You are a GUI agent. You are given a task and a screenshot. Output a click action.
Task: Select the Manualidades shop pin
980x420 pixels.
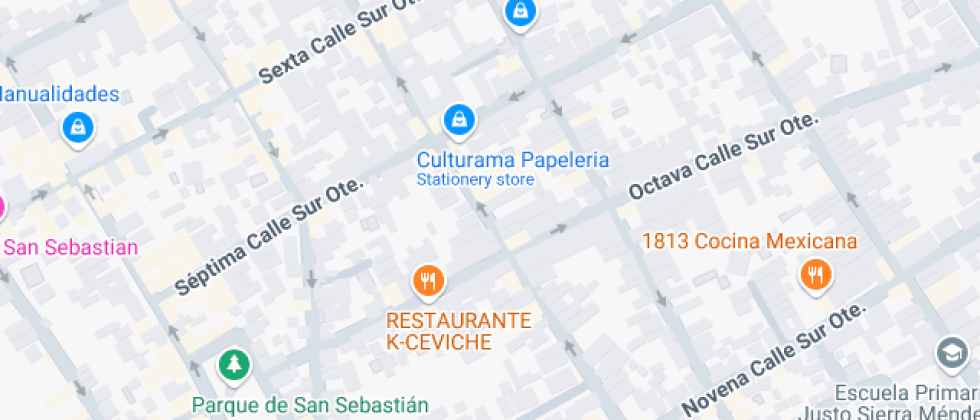pyautogui.click(x=77, y=128)
